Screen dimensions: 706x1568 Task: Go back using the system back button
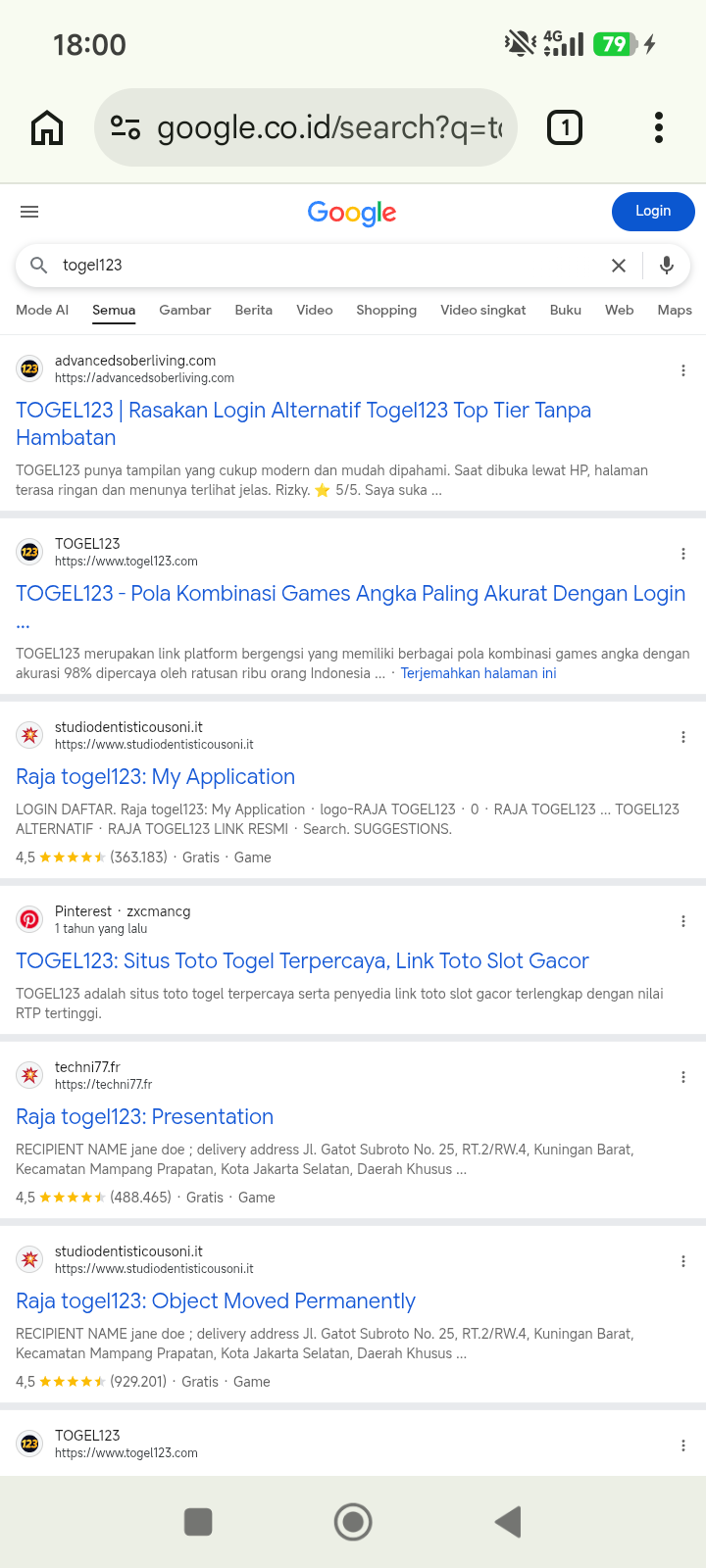pos(508,1522)
